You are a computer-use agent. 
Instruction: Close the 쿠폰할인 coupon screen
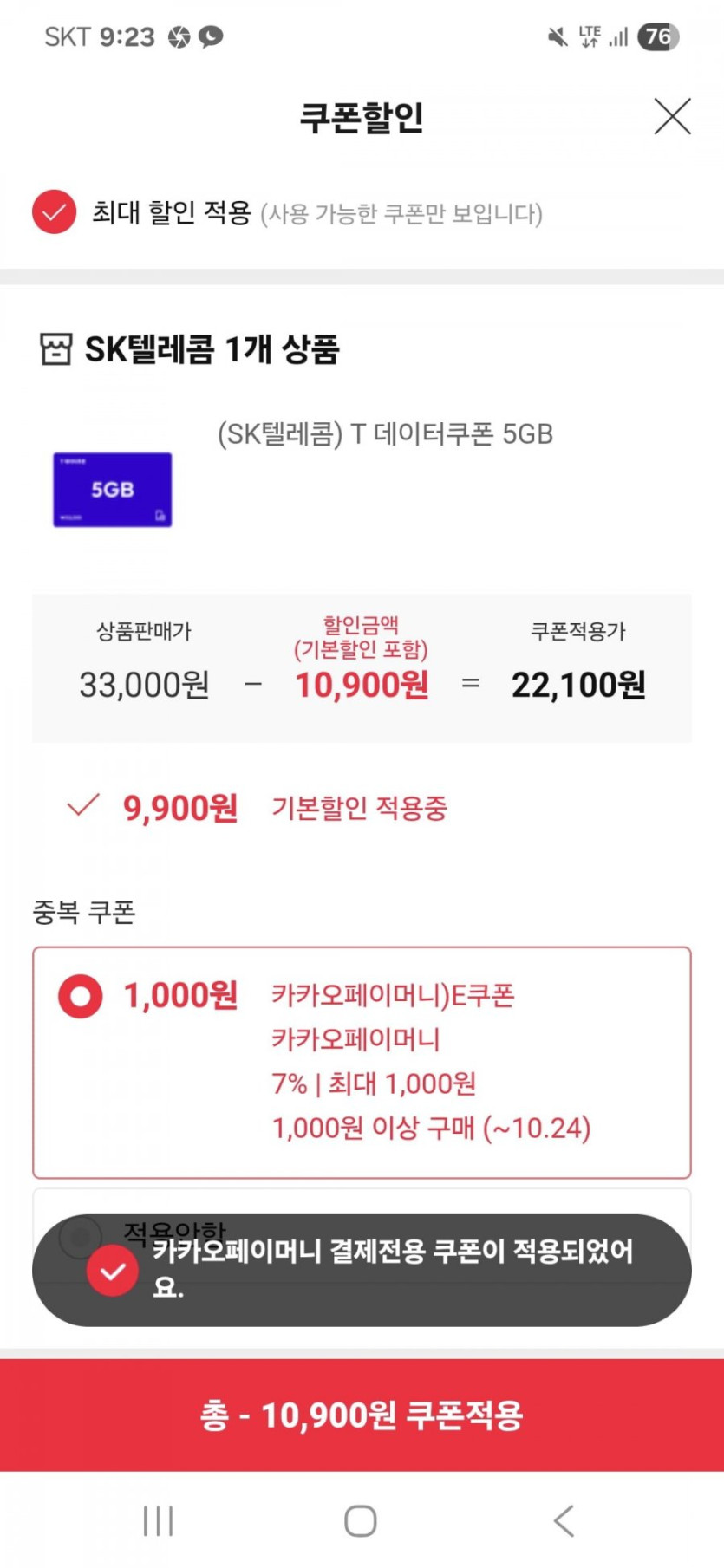(x=672, y=117)
